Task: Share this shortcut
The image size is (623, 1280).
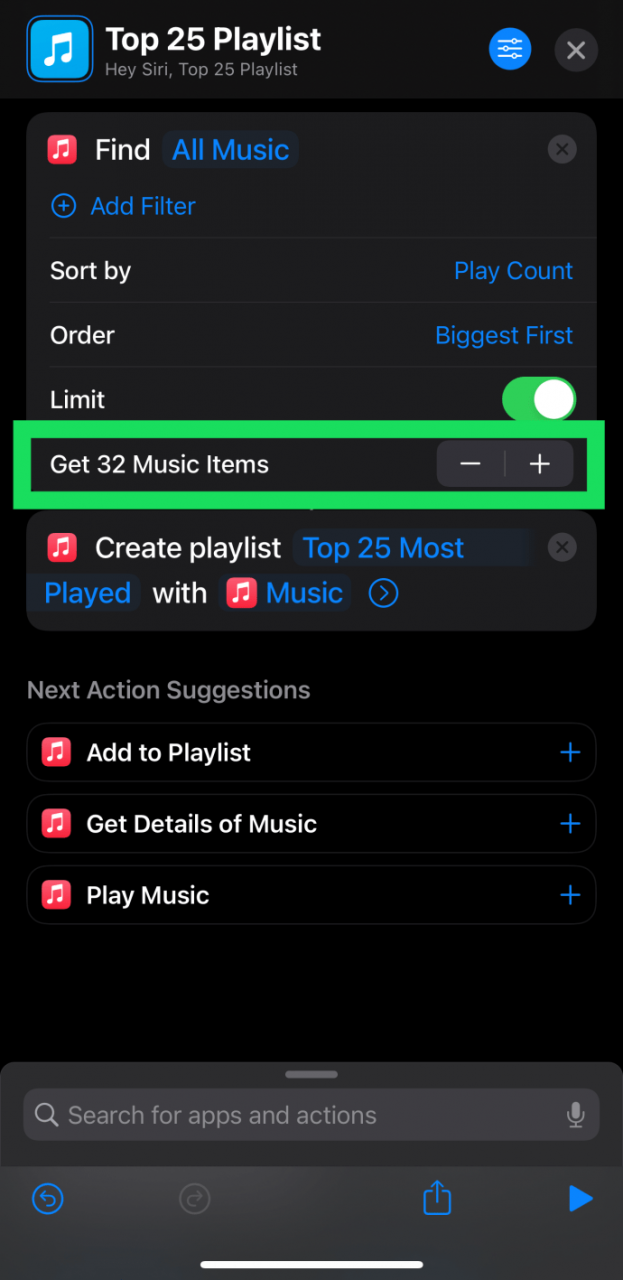Action: (x=437, y=1198)
